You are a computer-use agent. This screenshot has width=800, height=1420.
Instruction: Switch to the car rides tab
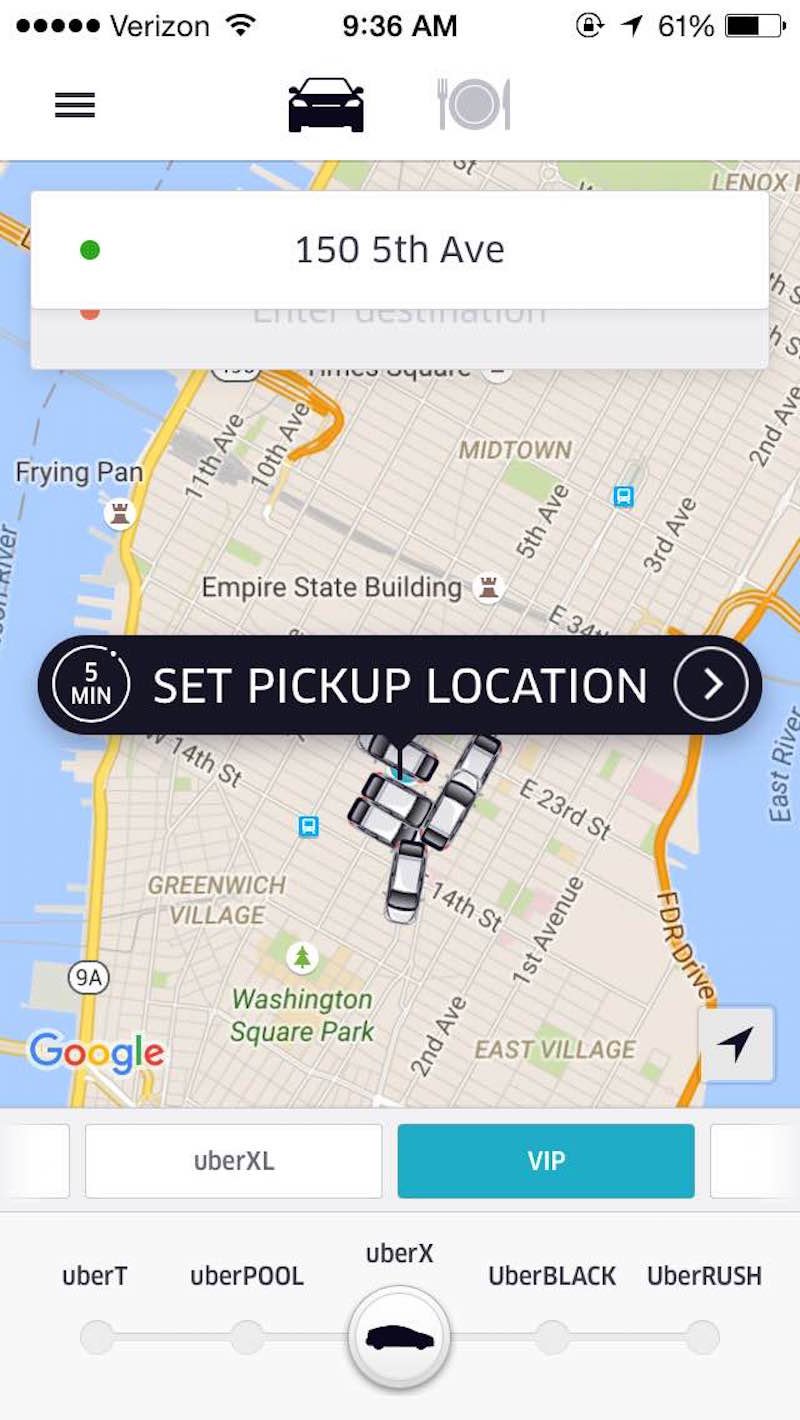(x=326, y=104)
